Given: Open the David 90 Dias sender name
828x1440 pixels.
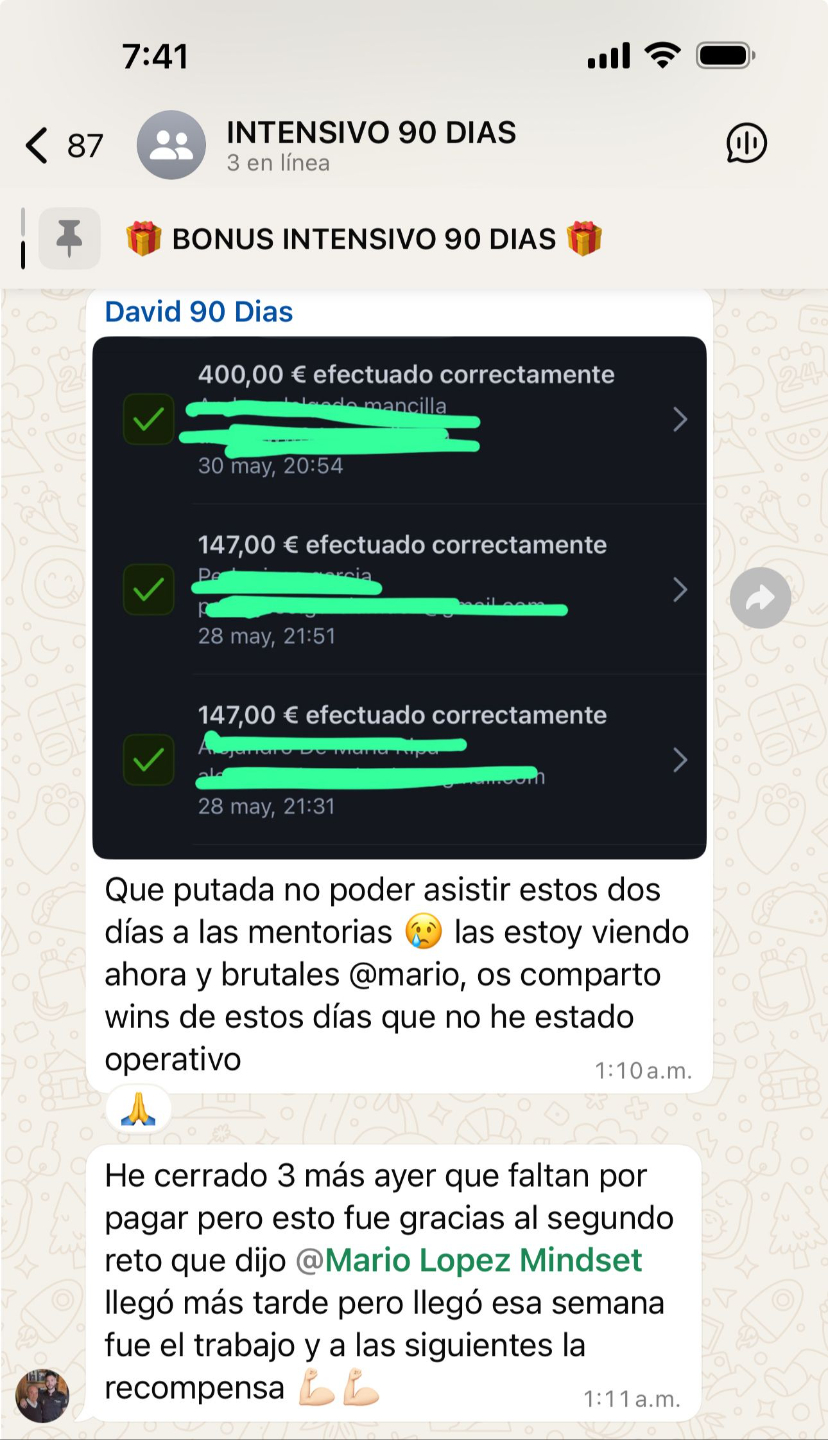Looking at the screenshot, I should coord(199,312).
